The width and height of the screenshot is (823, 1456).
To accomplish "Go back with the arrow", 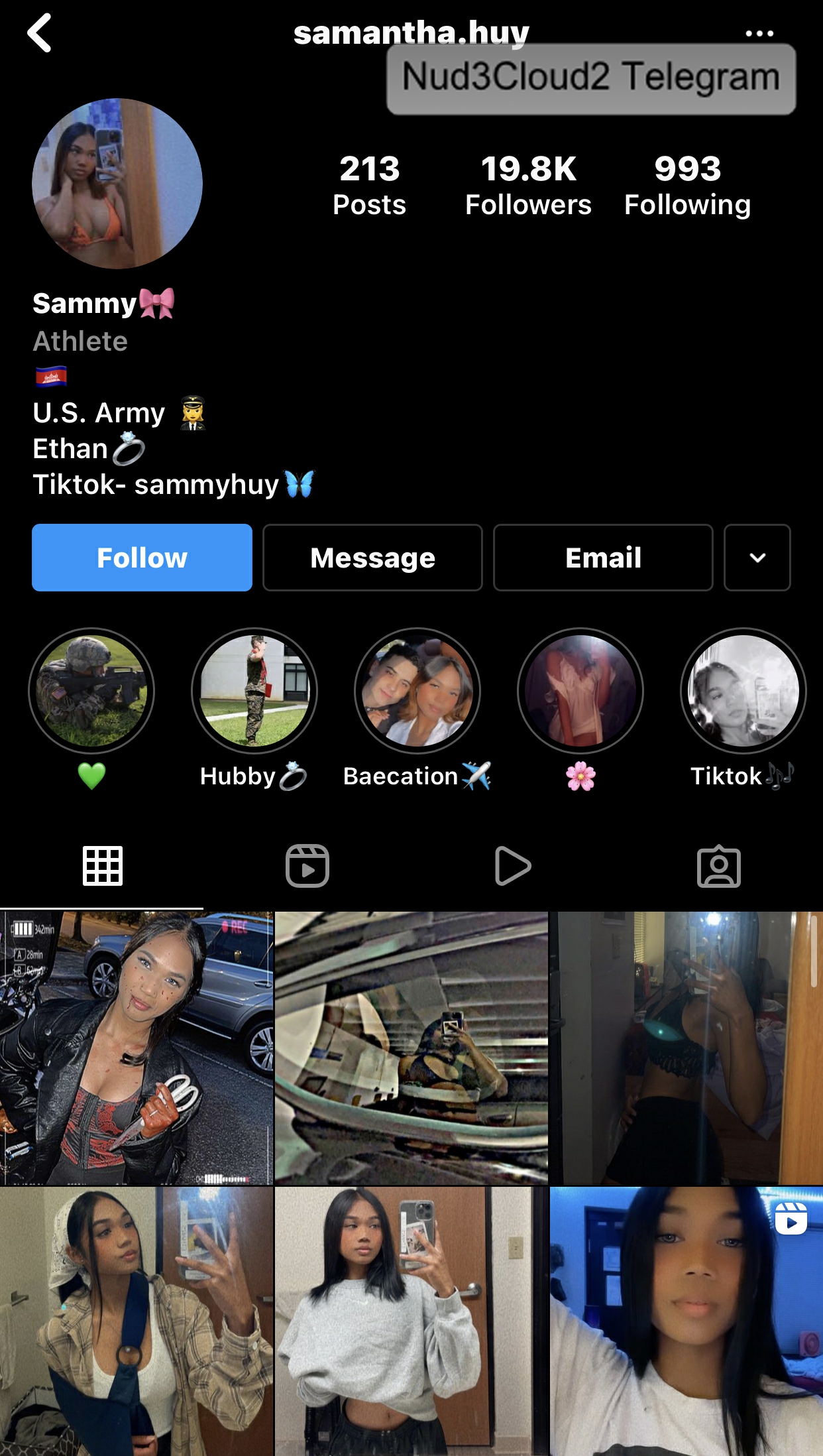I will click(40, 33).
